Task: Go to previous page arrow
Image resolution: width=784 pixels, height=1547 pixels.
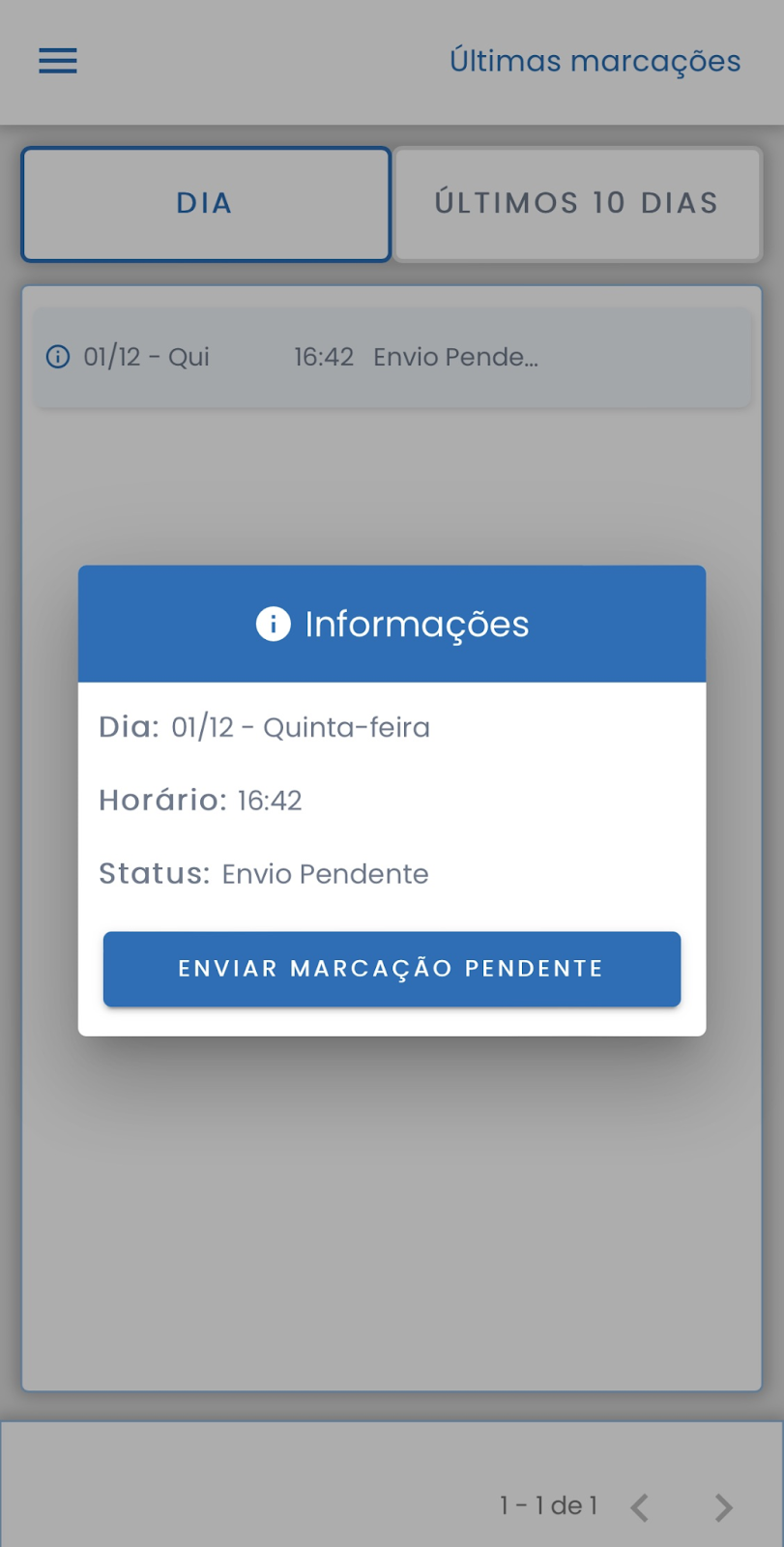Action: tap(640, 1506)
